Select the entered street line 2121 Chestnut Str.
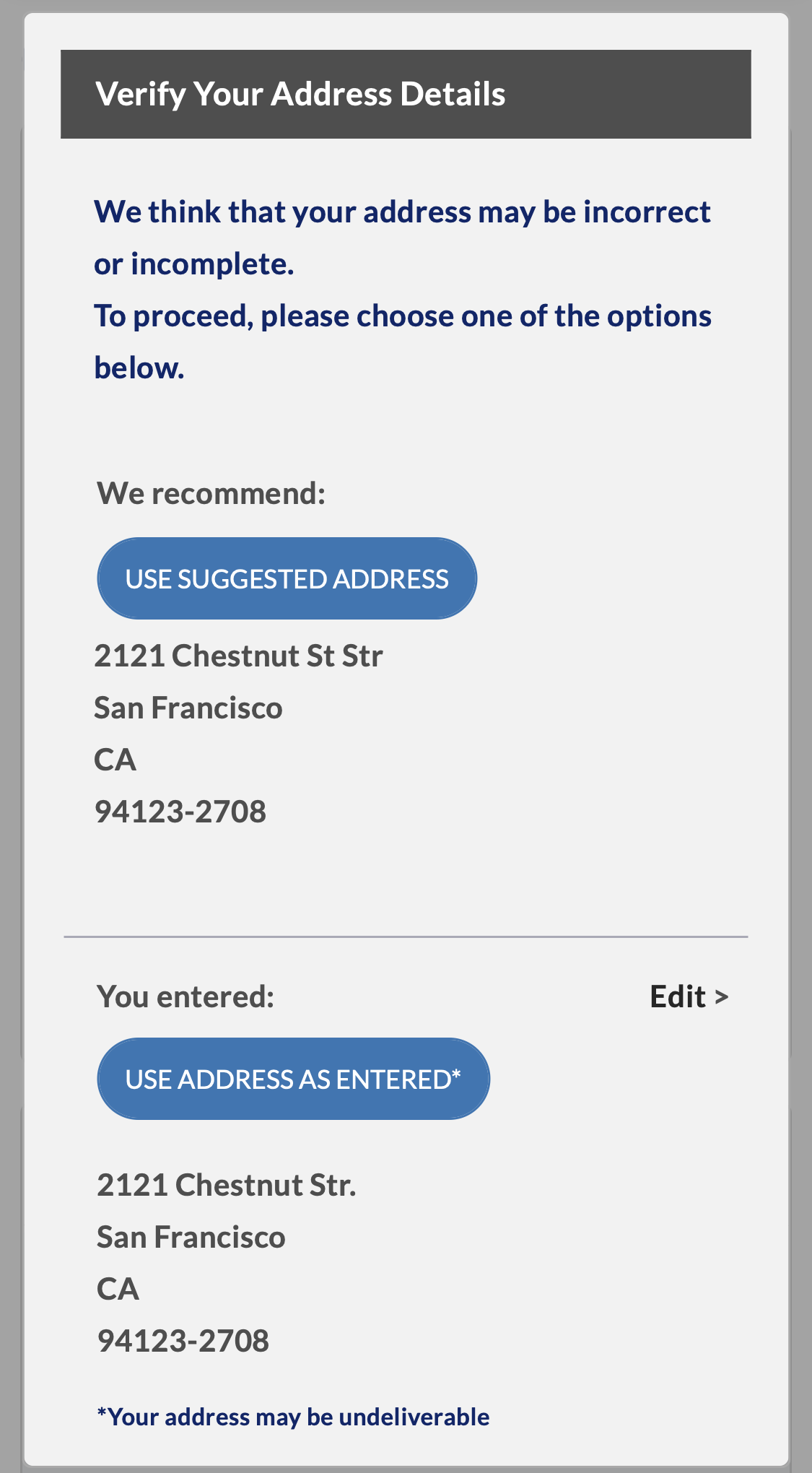The height and width of the screenshot is (1473, 812). click(x=226, y=1184)
